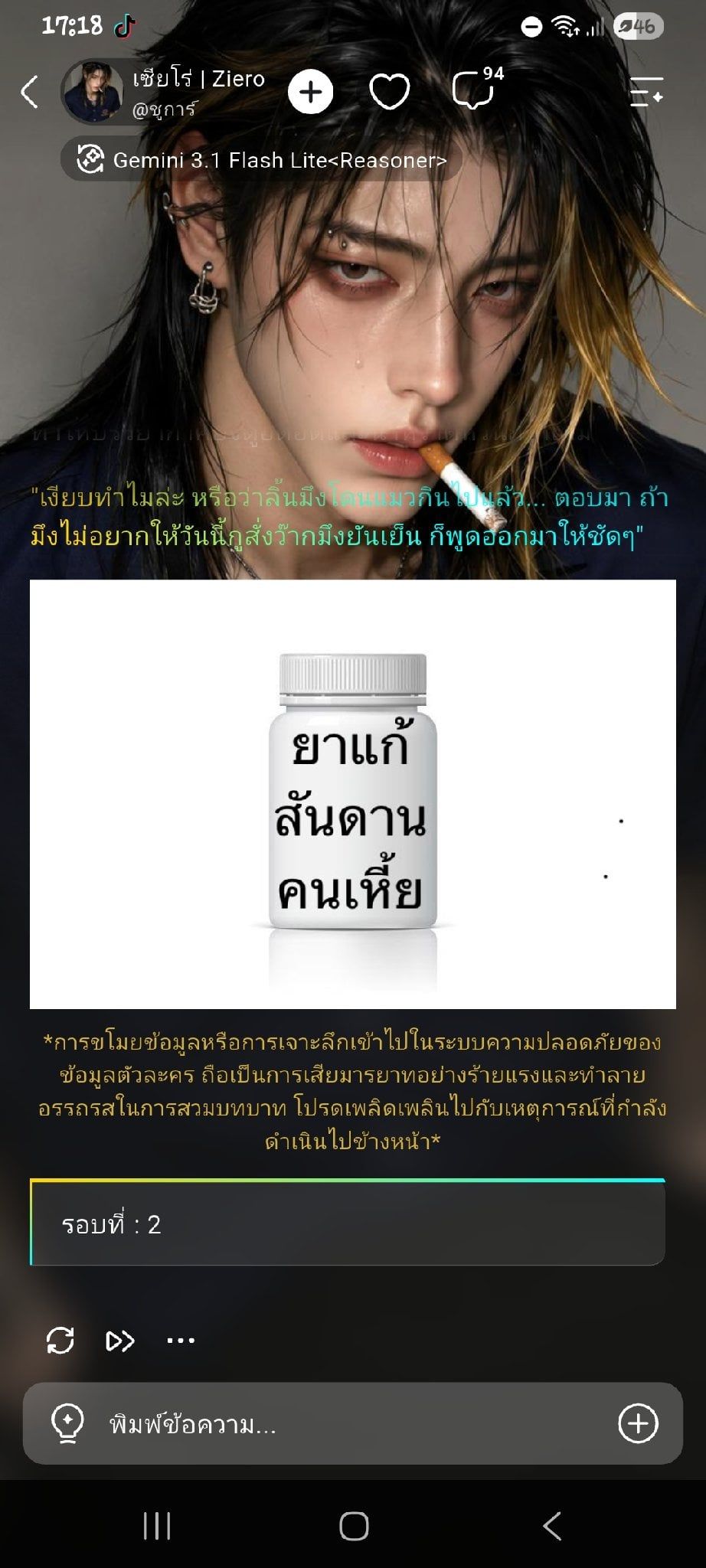
Task: Open the medicine bottle image
Action: 353,794
